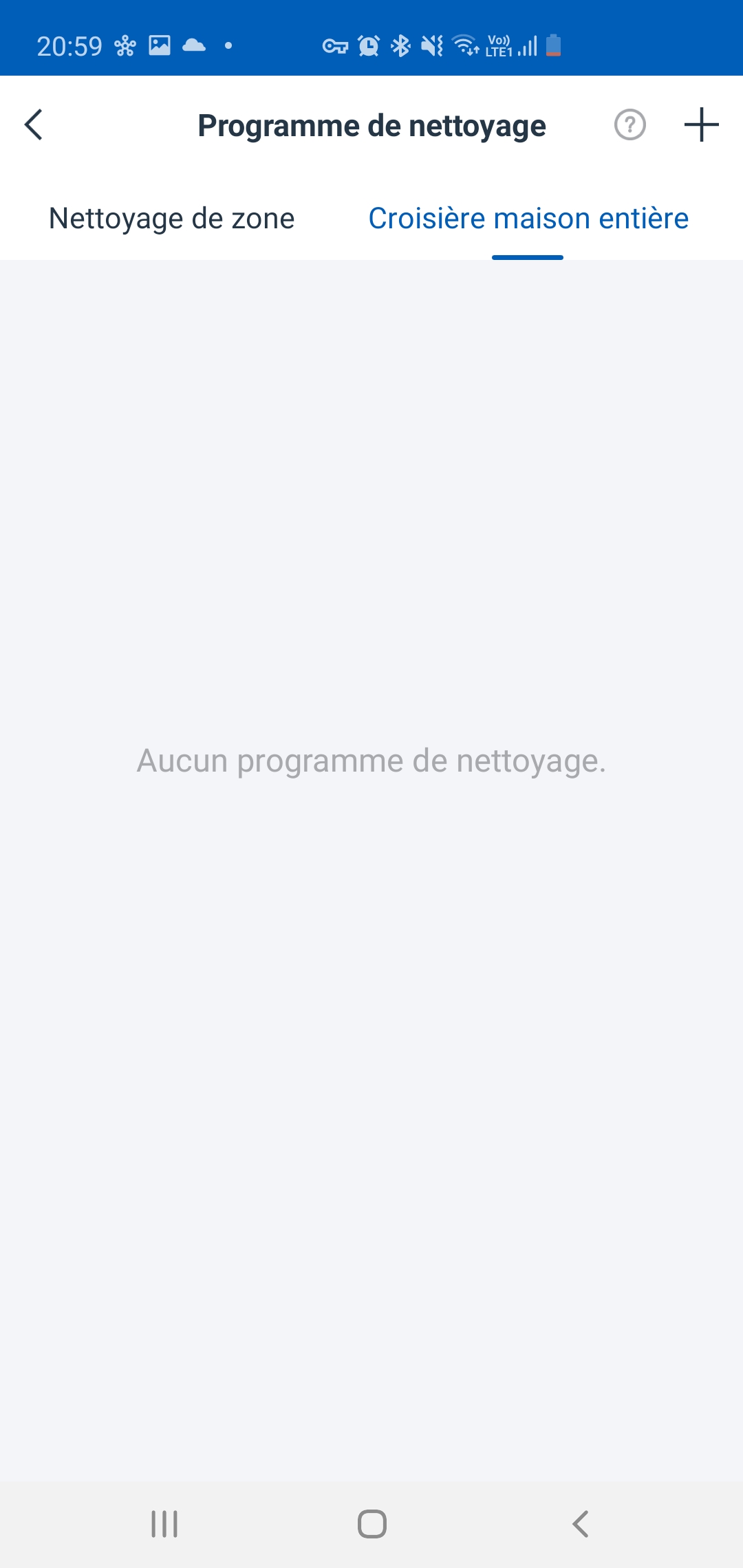Open recent apps from the navigation bar
Viewport: 743px width, 1568px height.
164,1524
